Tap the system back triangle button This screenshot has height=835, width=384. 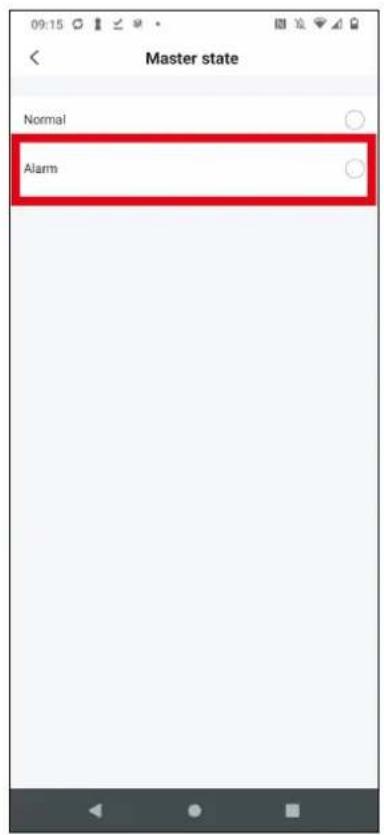coord(96,810)
